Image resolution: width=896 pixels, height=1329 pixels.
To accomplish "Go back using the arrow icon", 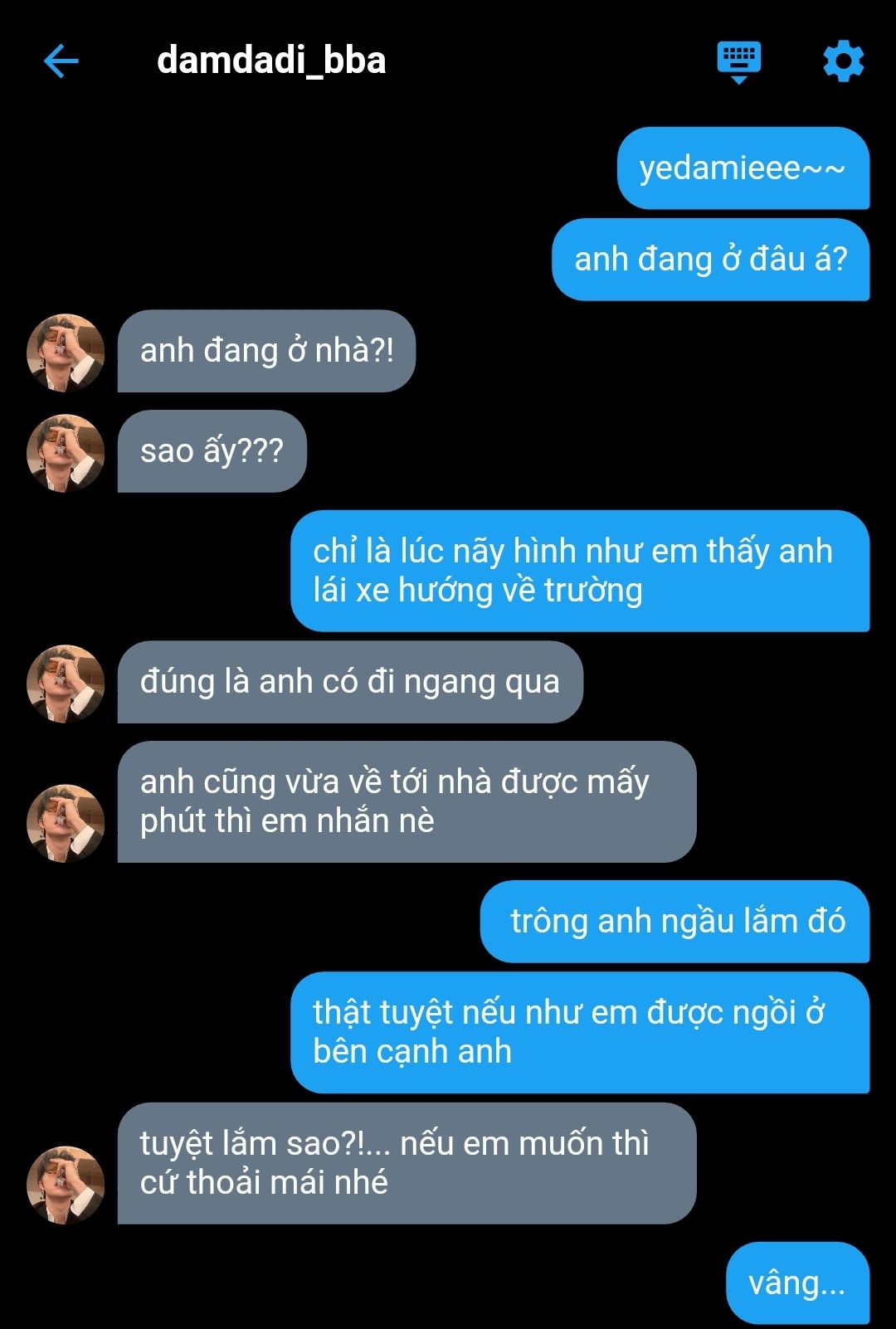I will (x=61, y=61).
